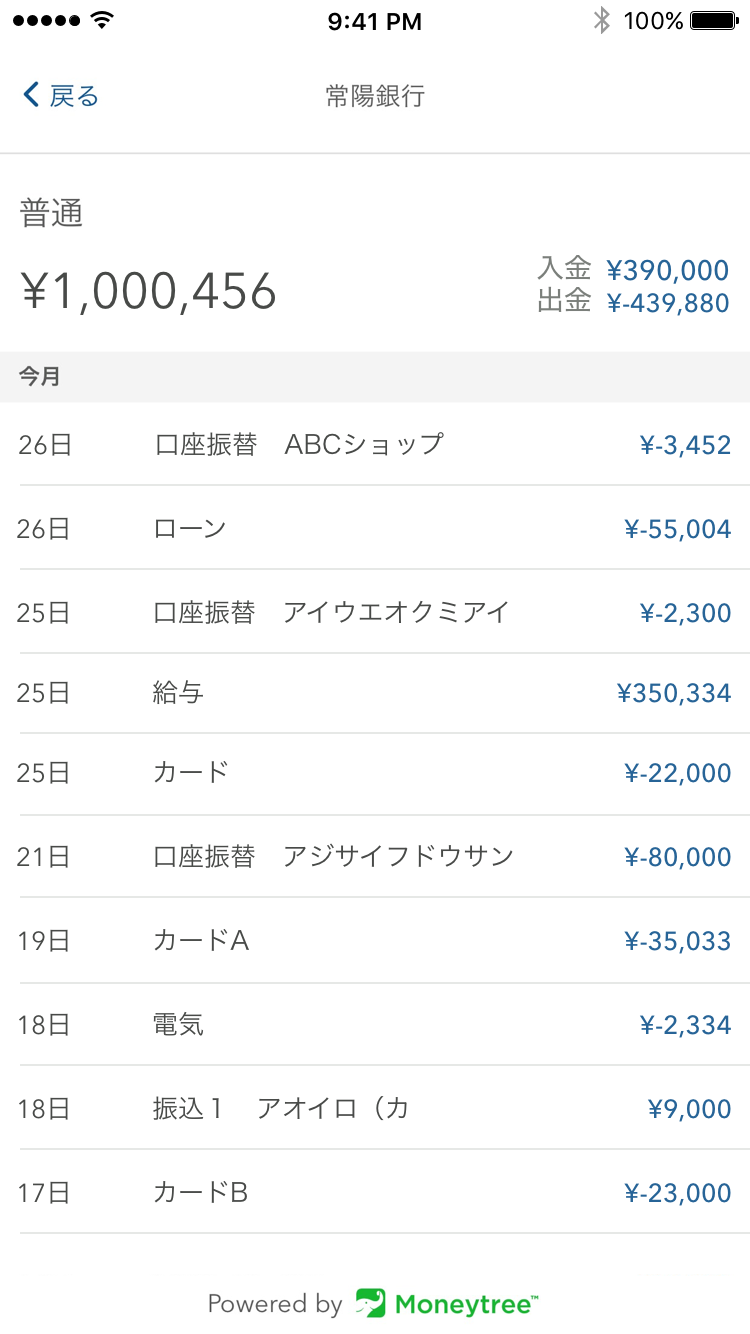This screenshot has height=1334, width=750.
Task: Open the 26日 口座振替 ABCショップ transaction
Action: click(375, 445)
